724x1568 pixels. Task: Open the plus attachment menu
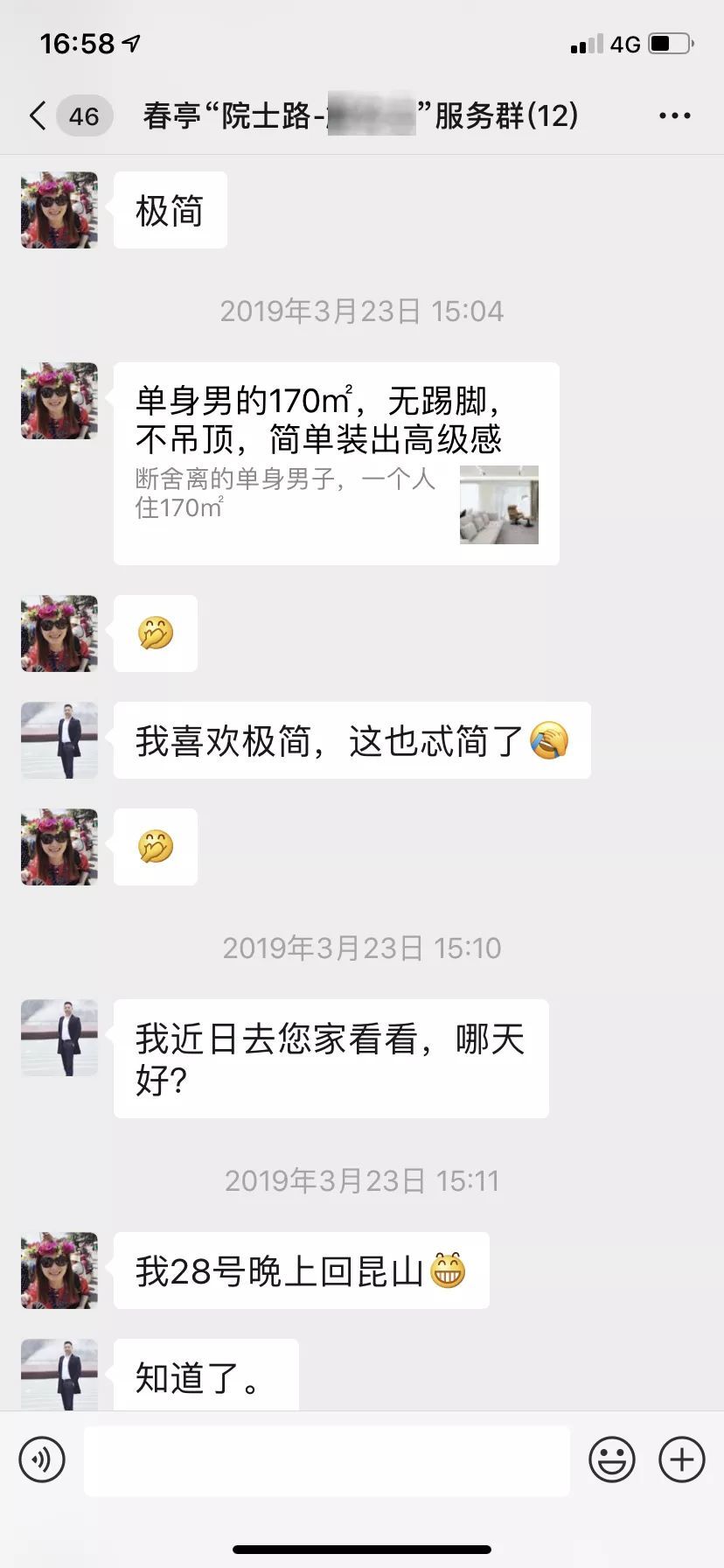pyautogui.click(x=682, y=1459)
